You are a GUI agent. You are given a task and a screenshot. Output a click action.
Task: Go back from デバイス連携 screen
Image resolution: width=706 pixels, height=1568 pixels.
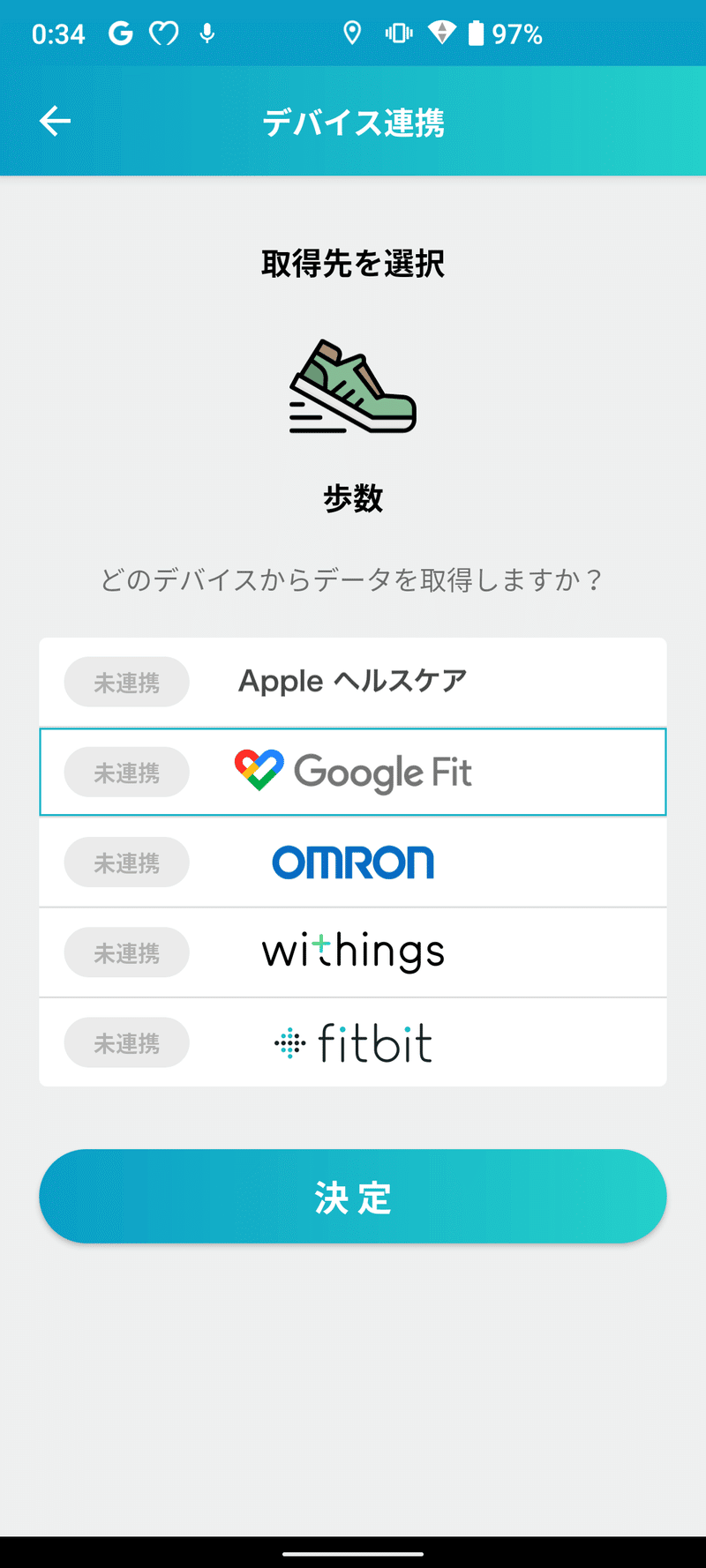coord(55,122)
